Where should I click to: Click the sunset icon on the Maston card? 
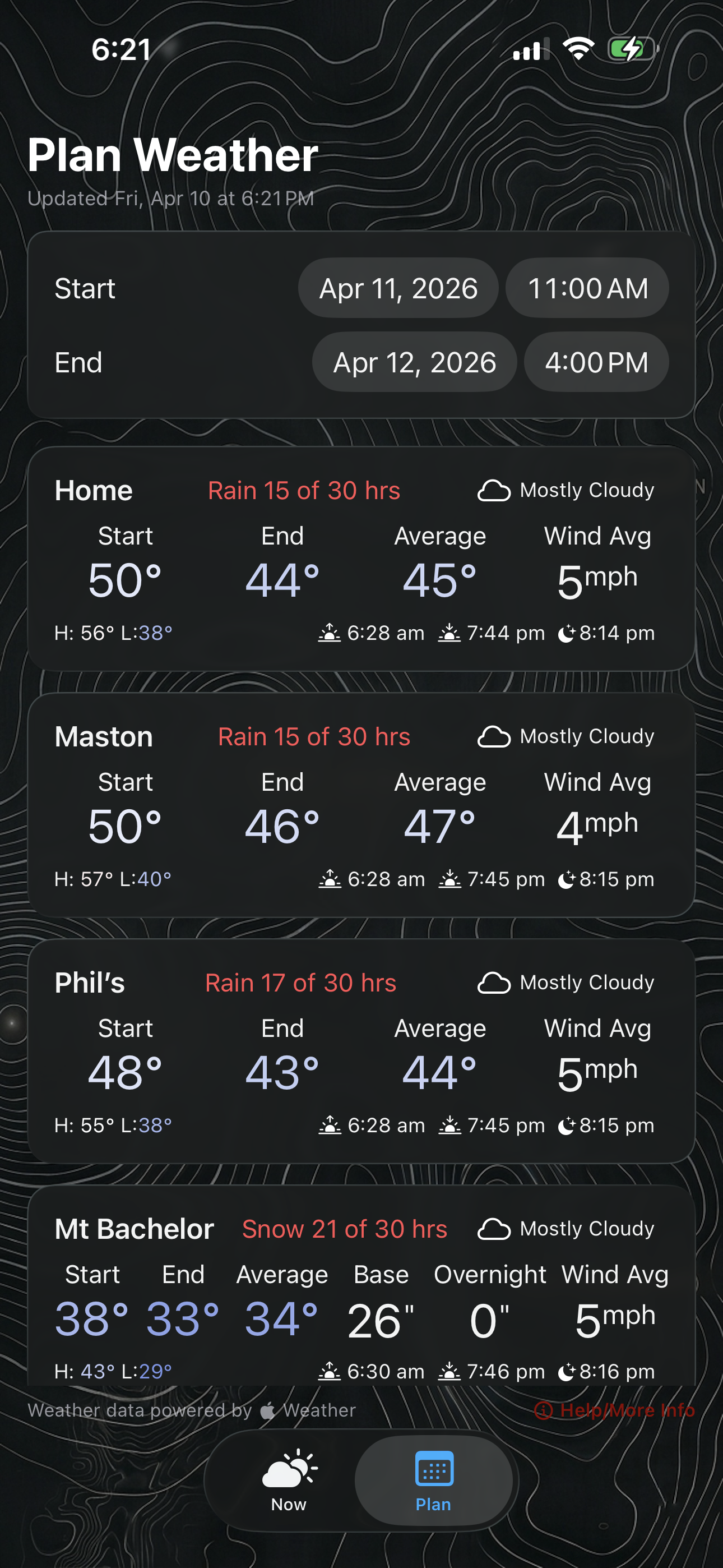[x=451, y=879]
